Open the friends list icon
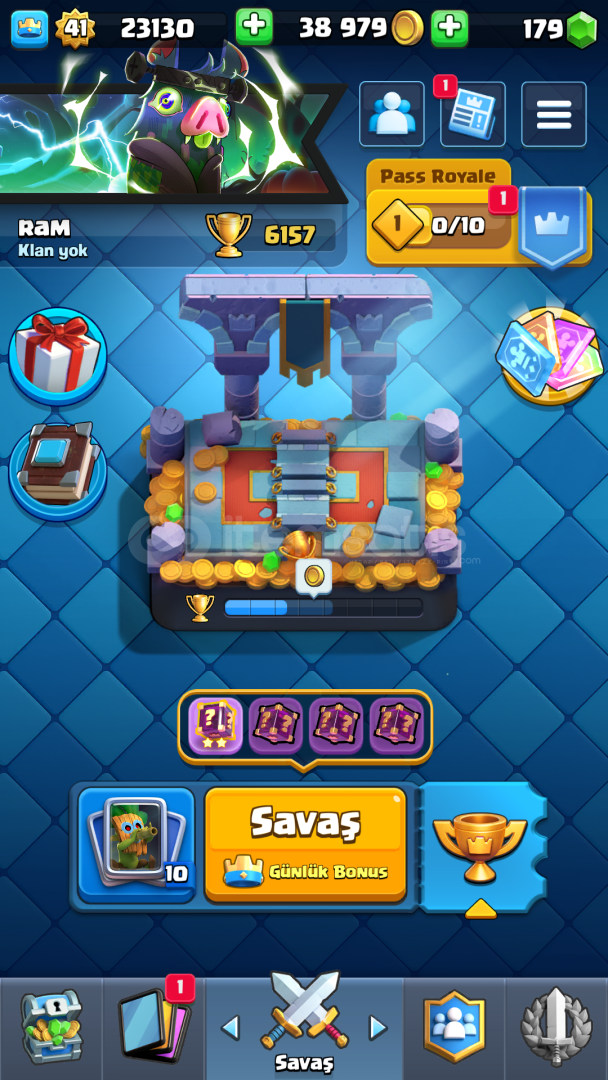 (392, 114)
